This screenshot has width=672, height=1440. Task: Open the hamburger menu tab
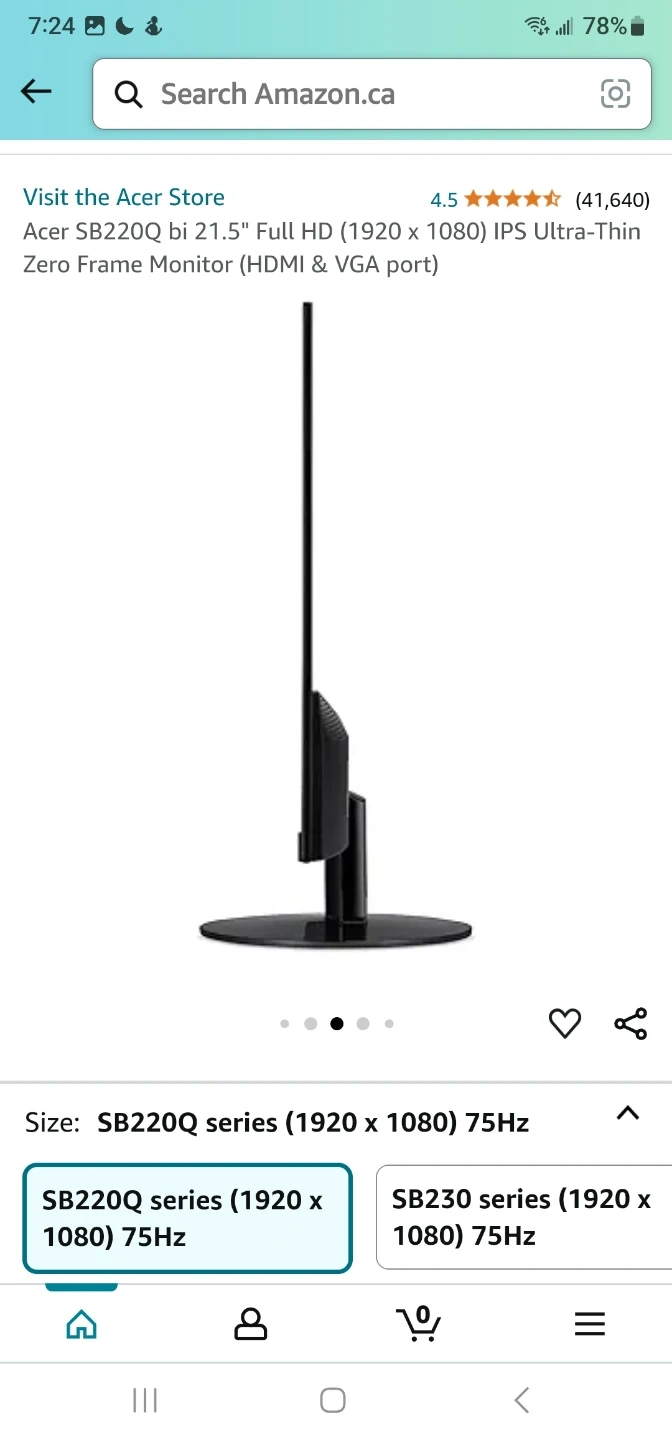coord(590,1324)
